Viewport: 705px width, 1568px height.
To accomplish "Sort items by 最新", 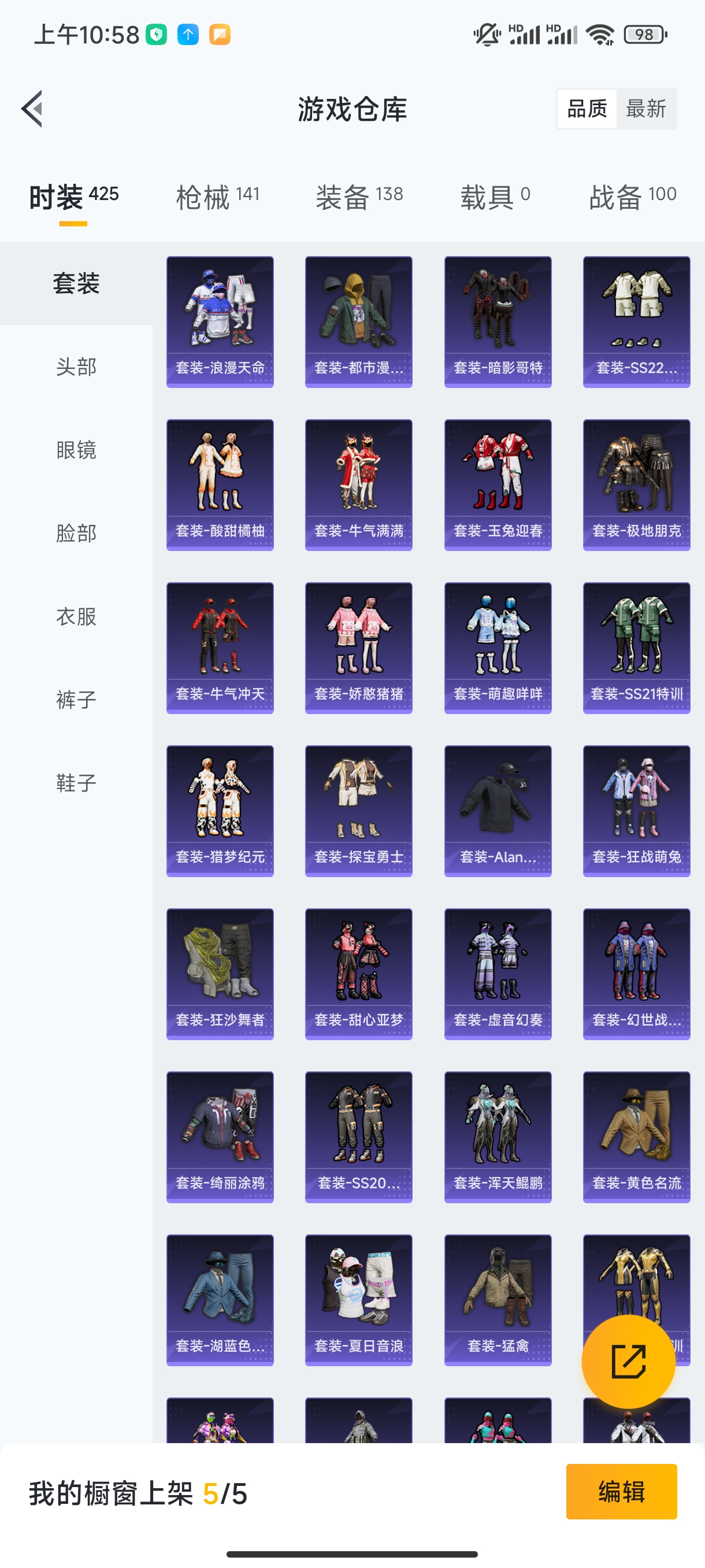I will (646, 109).
